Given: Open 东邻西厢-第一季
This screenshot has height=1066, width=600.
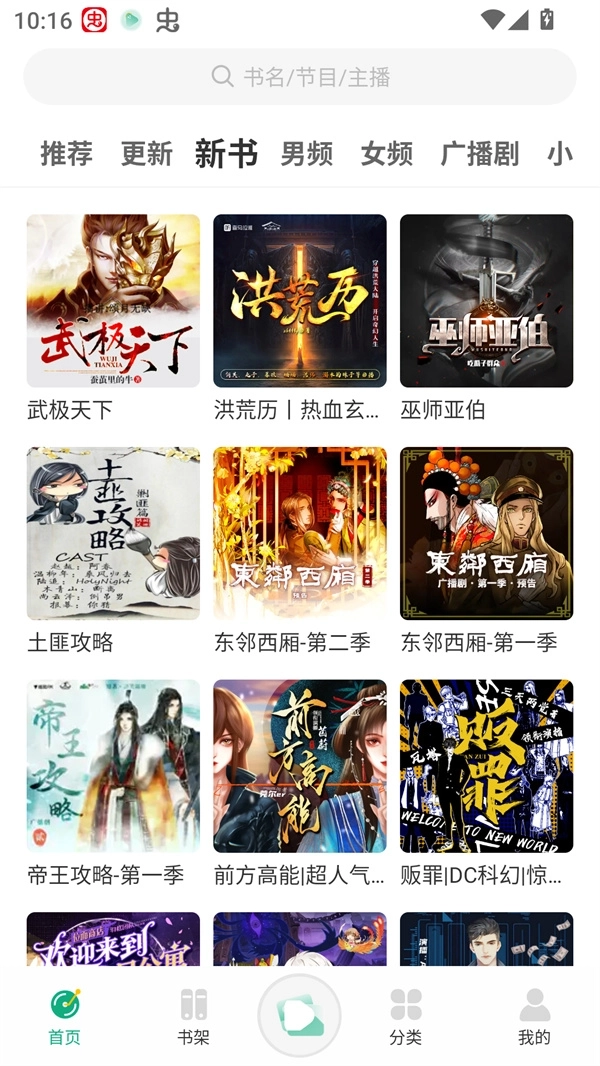Looking at the screenshot, I should click(x=486, y=533).
